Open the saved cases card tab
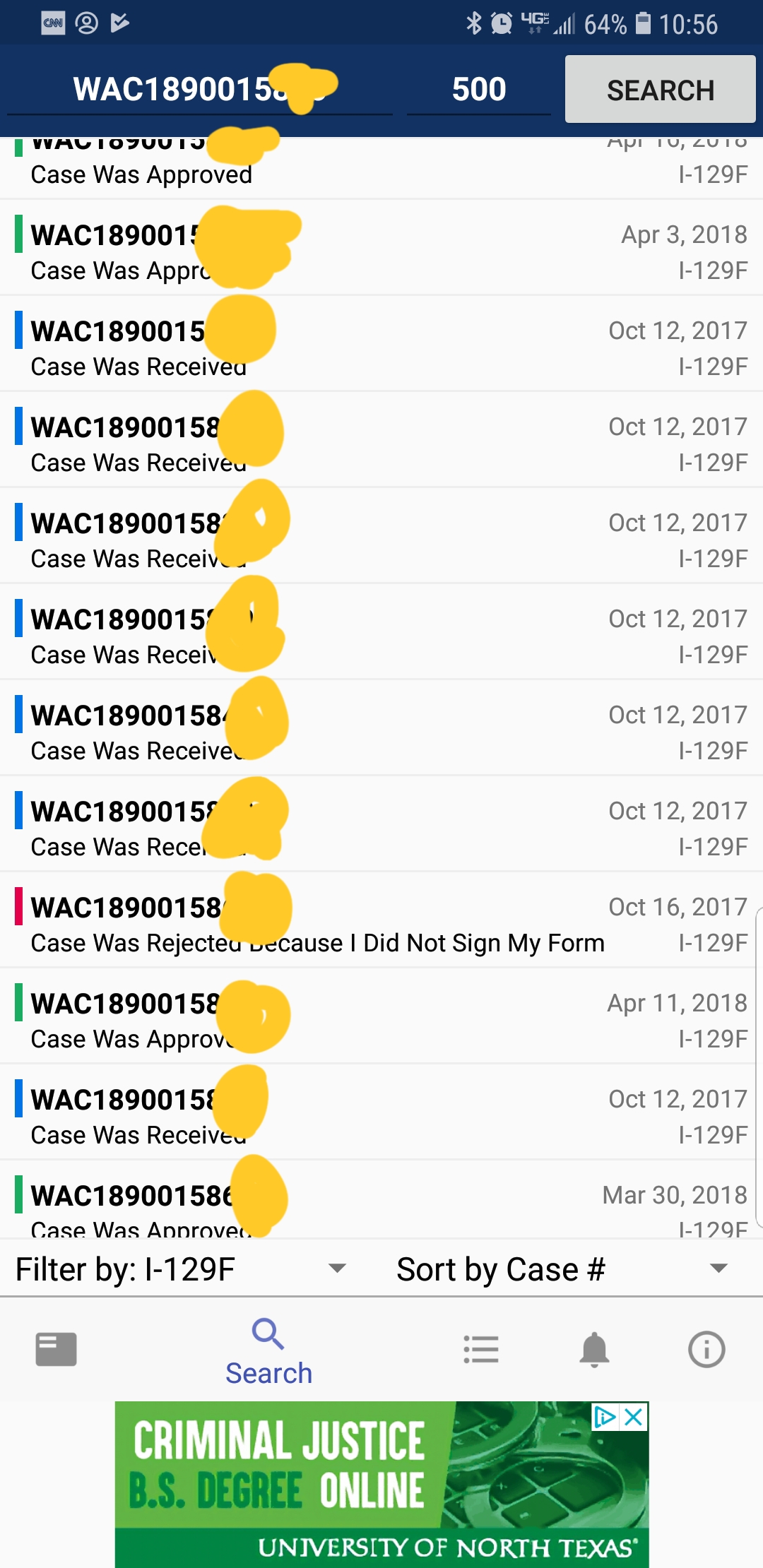 [x=57, y=1349]
